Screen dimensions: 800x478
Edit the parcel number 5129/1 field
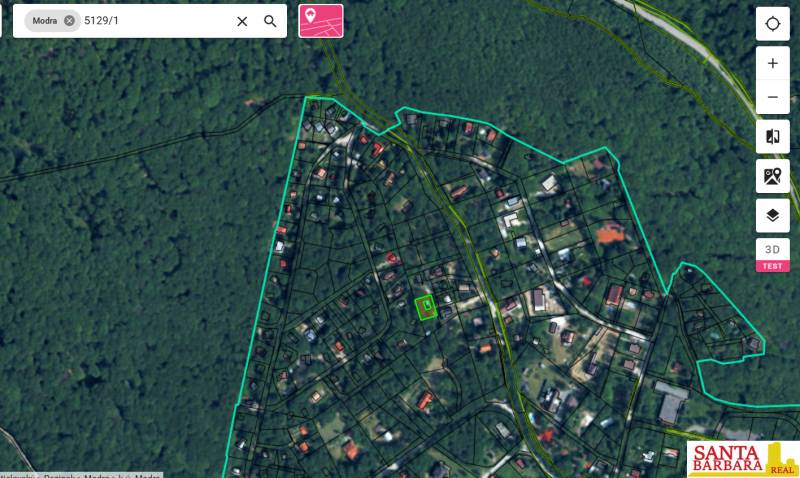pos(150,21)
